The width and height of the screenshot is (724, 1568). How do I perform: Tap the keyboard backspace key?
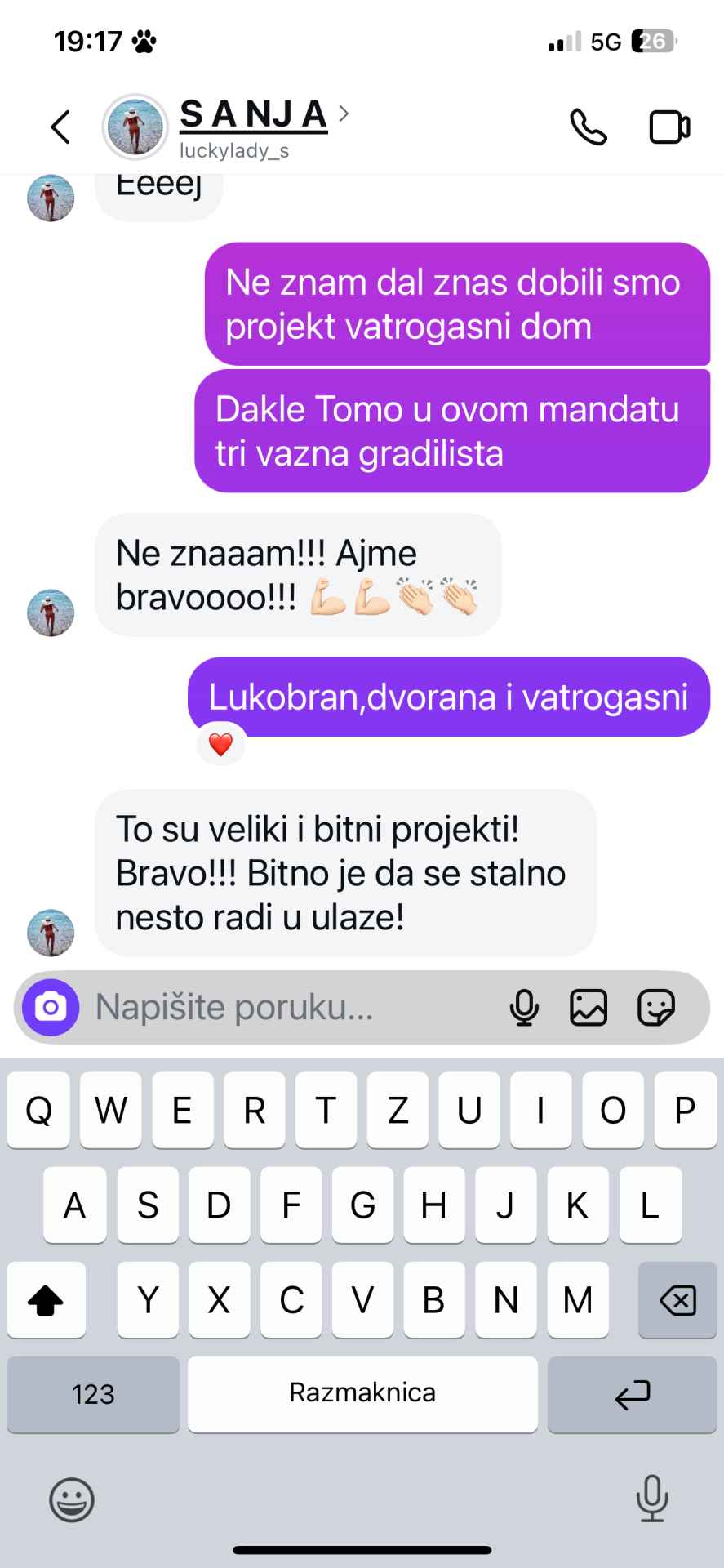677,1299
